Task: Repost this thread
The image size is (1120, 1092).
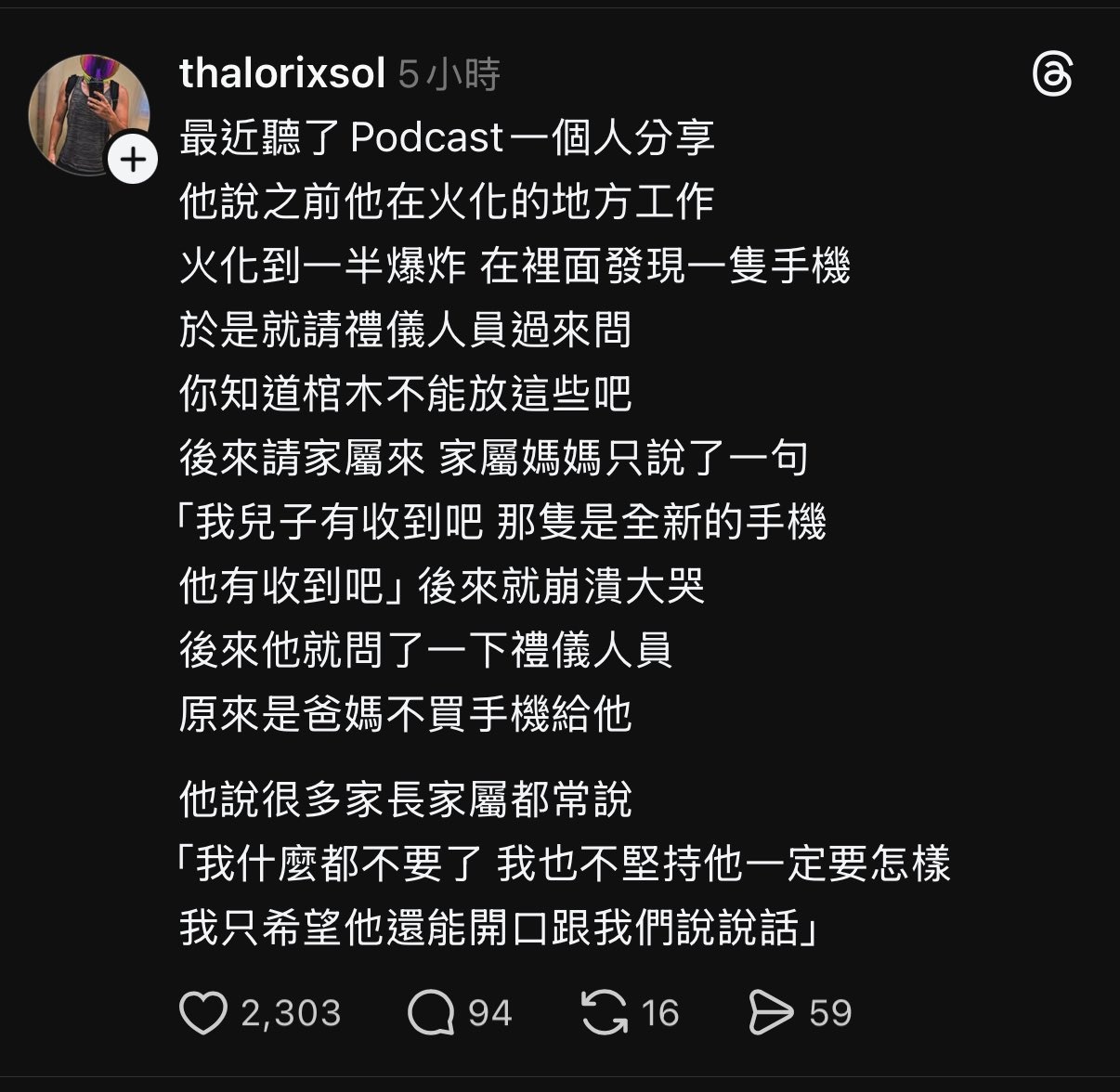Action: pos(605,1012)
